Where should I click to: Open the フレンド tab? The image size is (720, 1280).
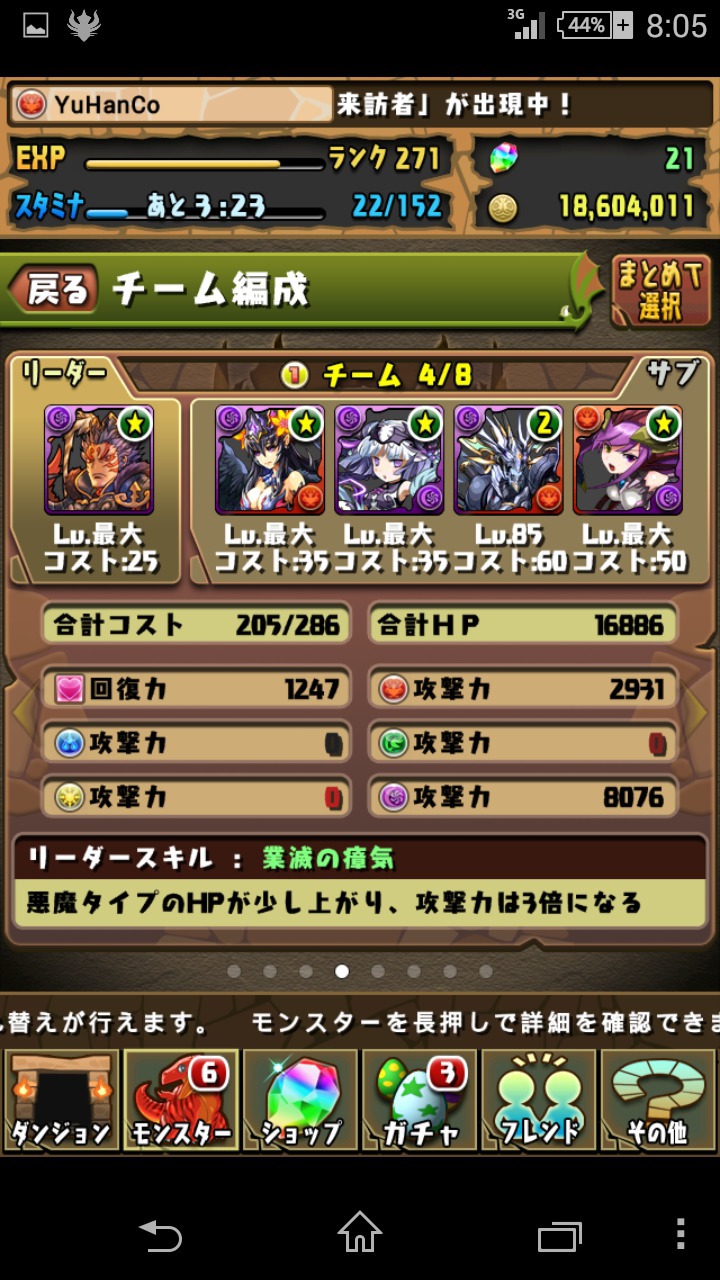(540, 1100)
